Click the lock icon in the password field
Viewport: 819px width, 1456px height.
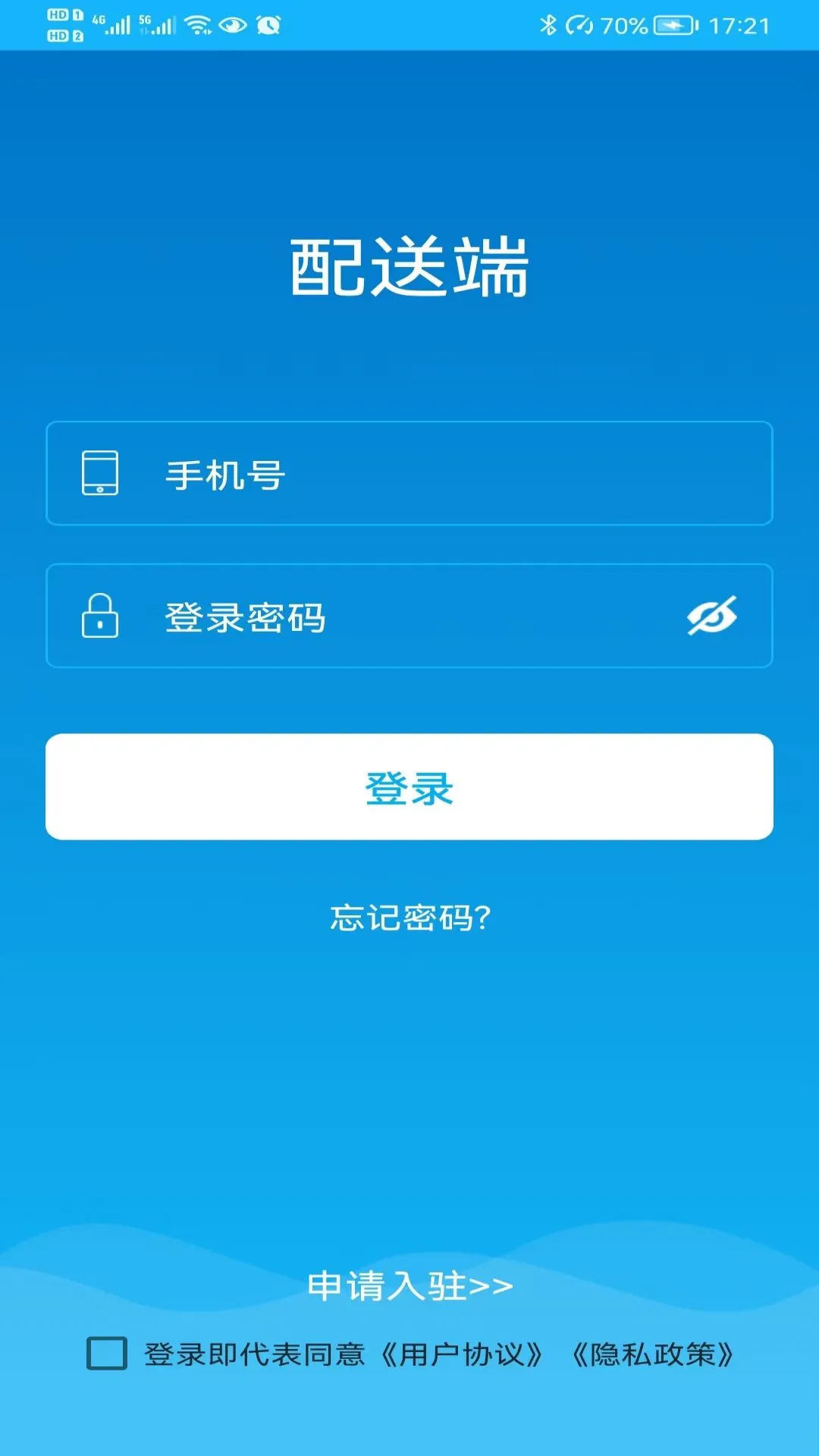(x=101, y=616)
